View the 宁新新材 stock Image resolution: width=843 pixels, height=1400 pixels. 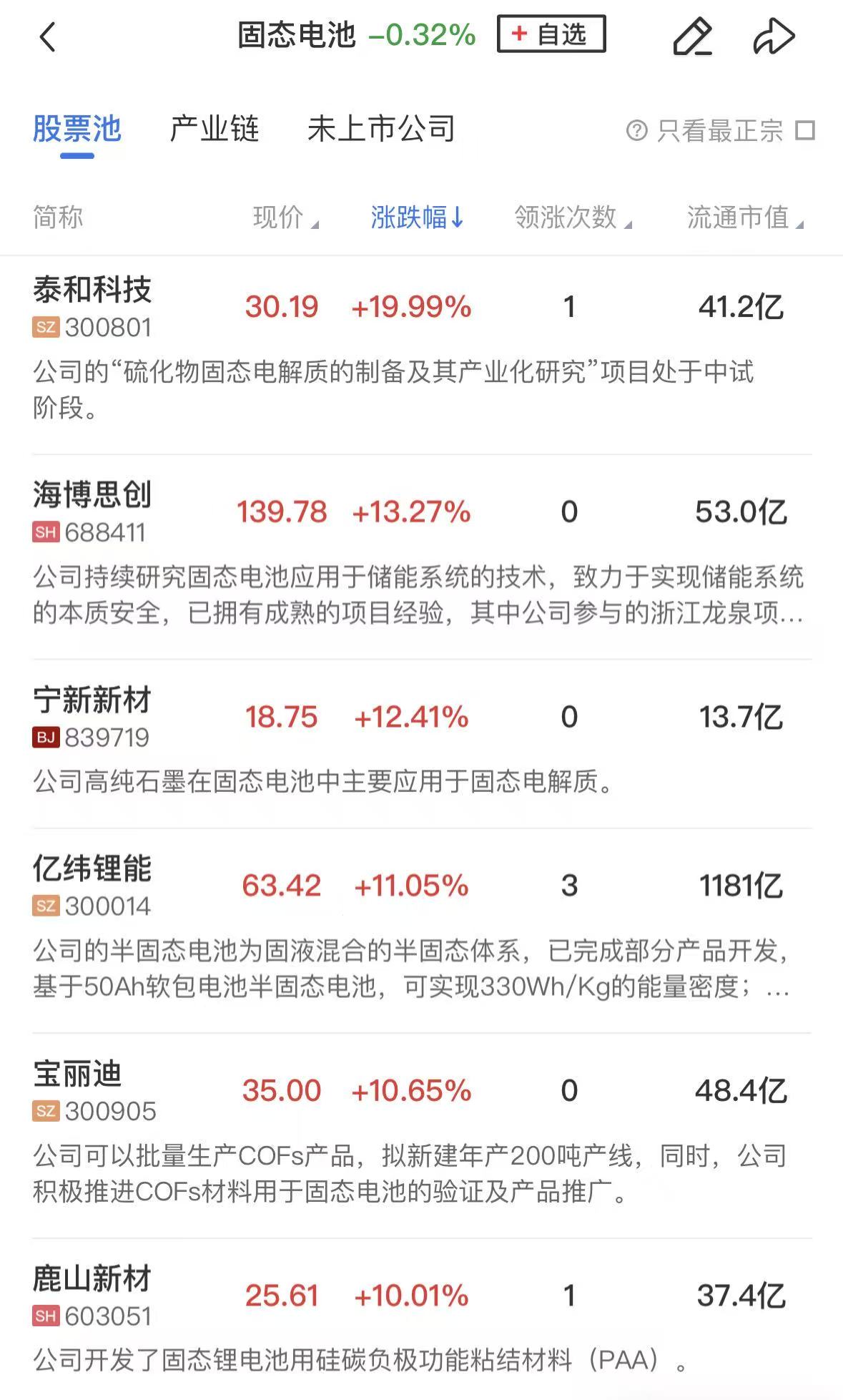click(92, 700)
